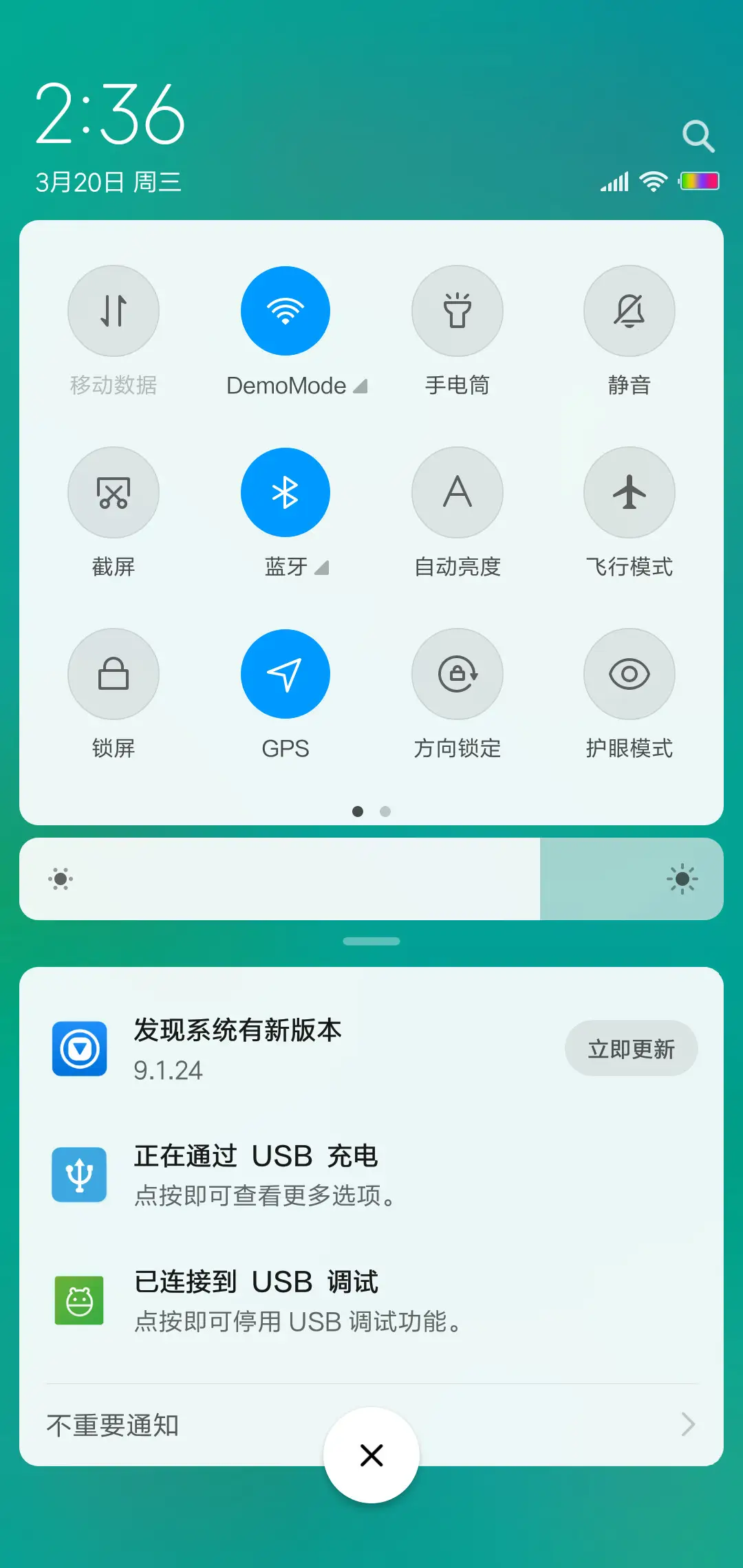Turn on the flashlight (手电筒)
This screenshot has height=1568, width=743.
click(457, 311)
